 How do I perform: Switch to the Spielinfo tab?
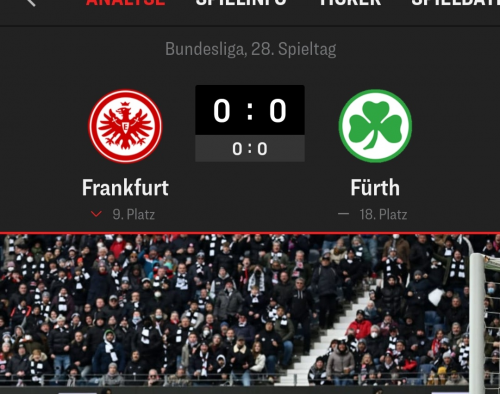(x=241, y=2)
